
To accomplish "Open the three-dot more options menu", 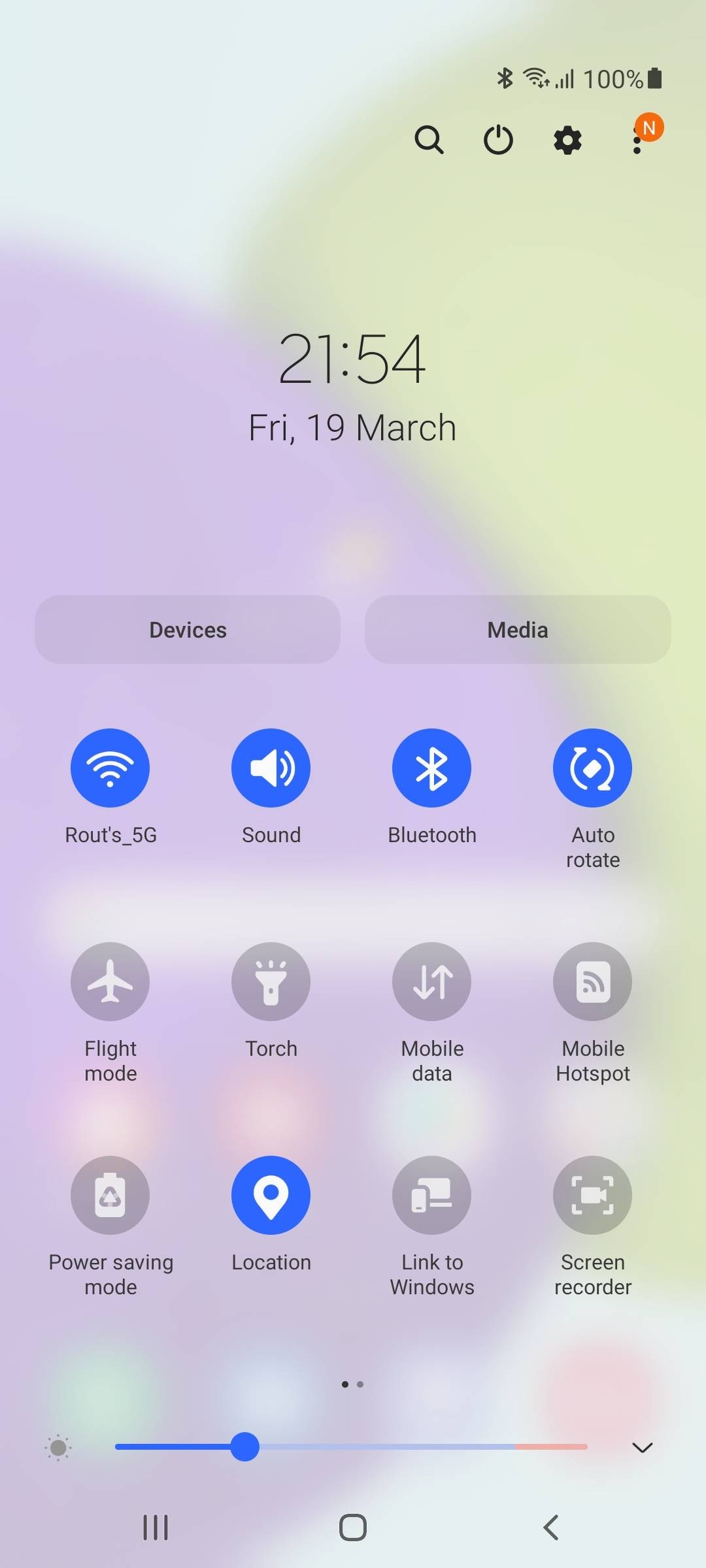I will (x=637, y=141).
